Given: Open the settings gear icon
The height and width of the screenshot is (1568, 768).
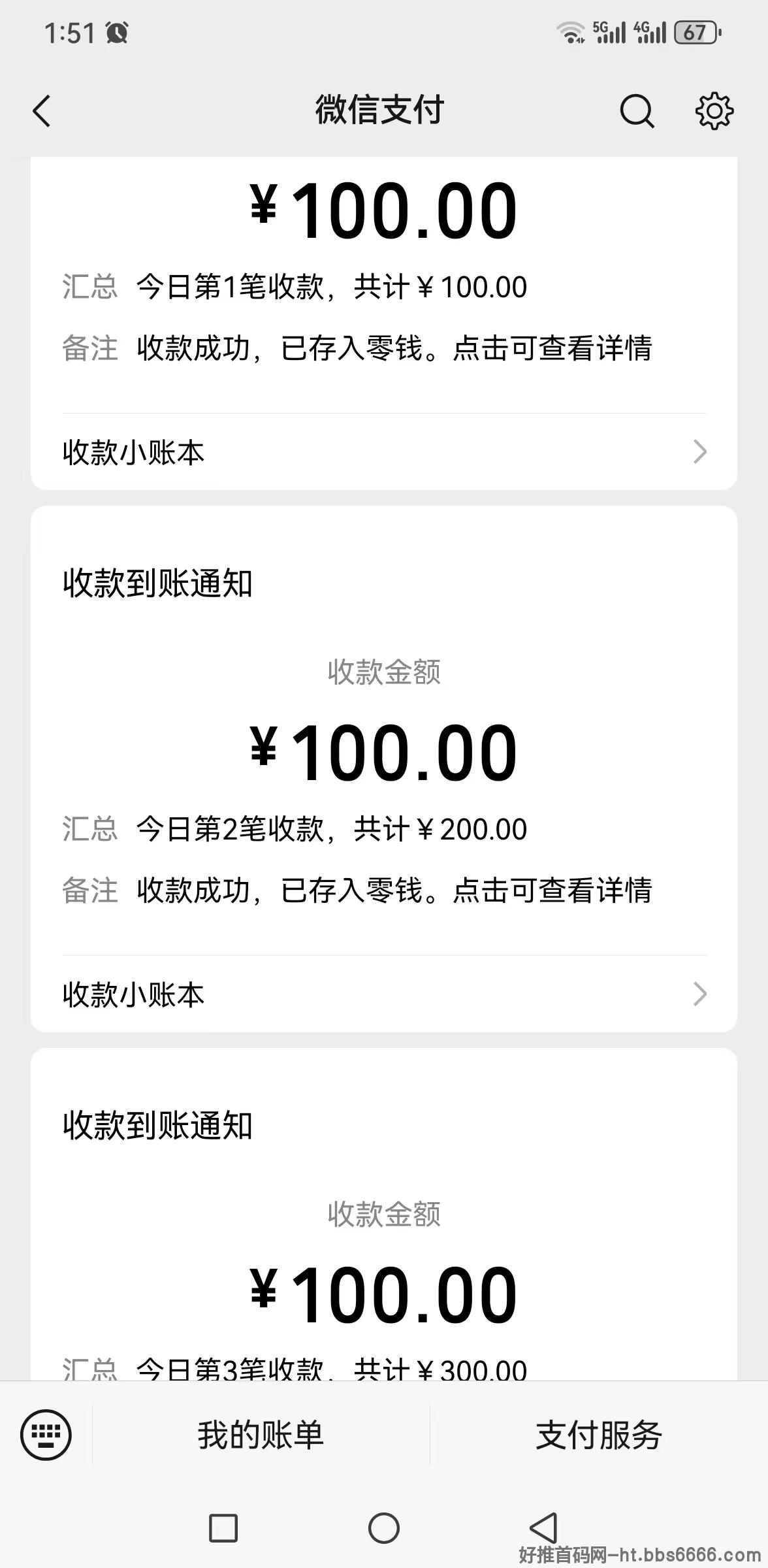Looking at the screenshot, I should (x=714, y=110).
